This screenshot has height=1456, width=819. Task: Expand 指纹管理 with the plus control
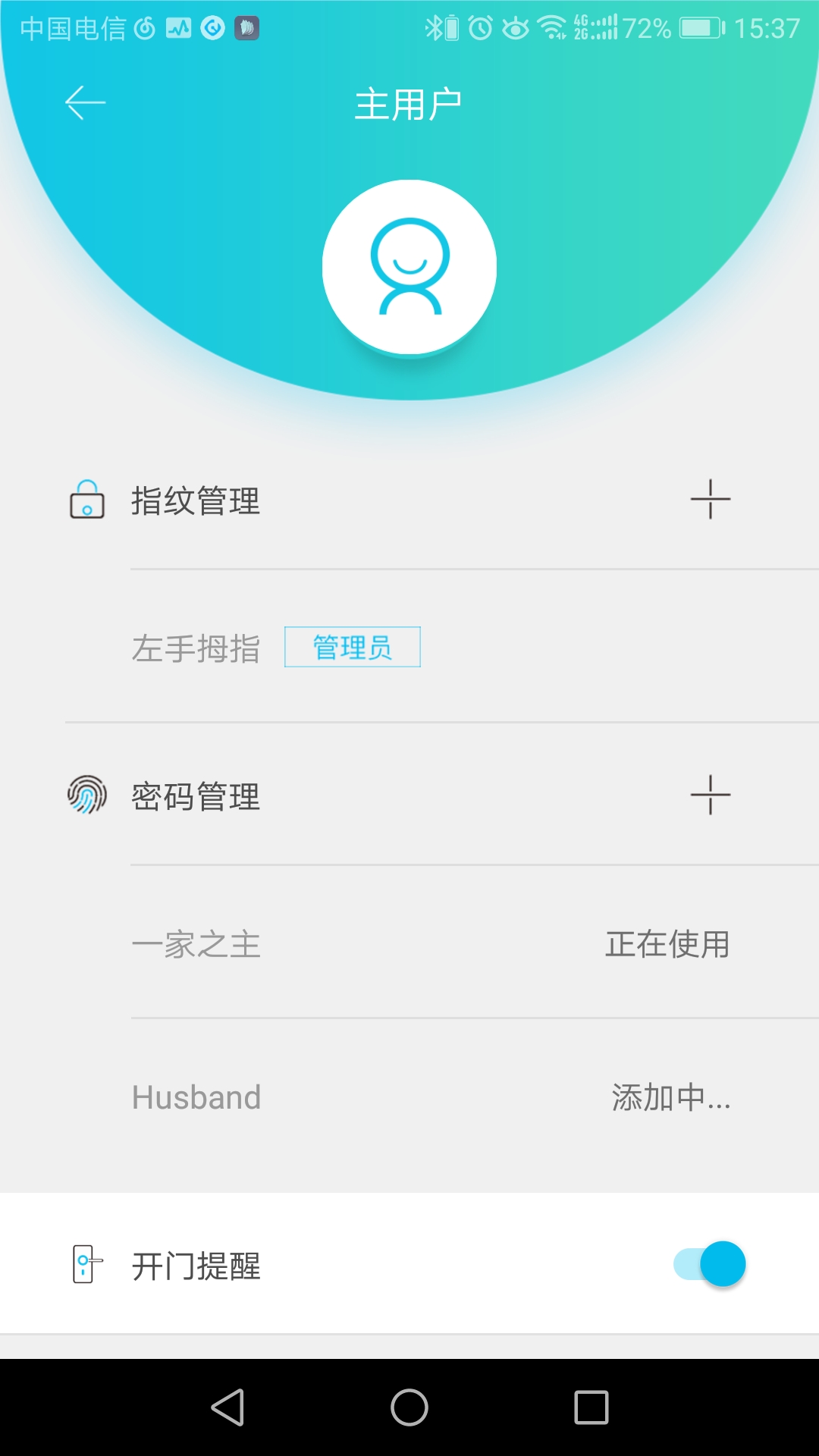711,500
